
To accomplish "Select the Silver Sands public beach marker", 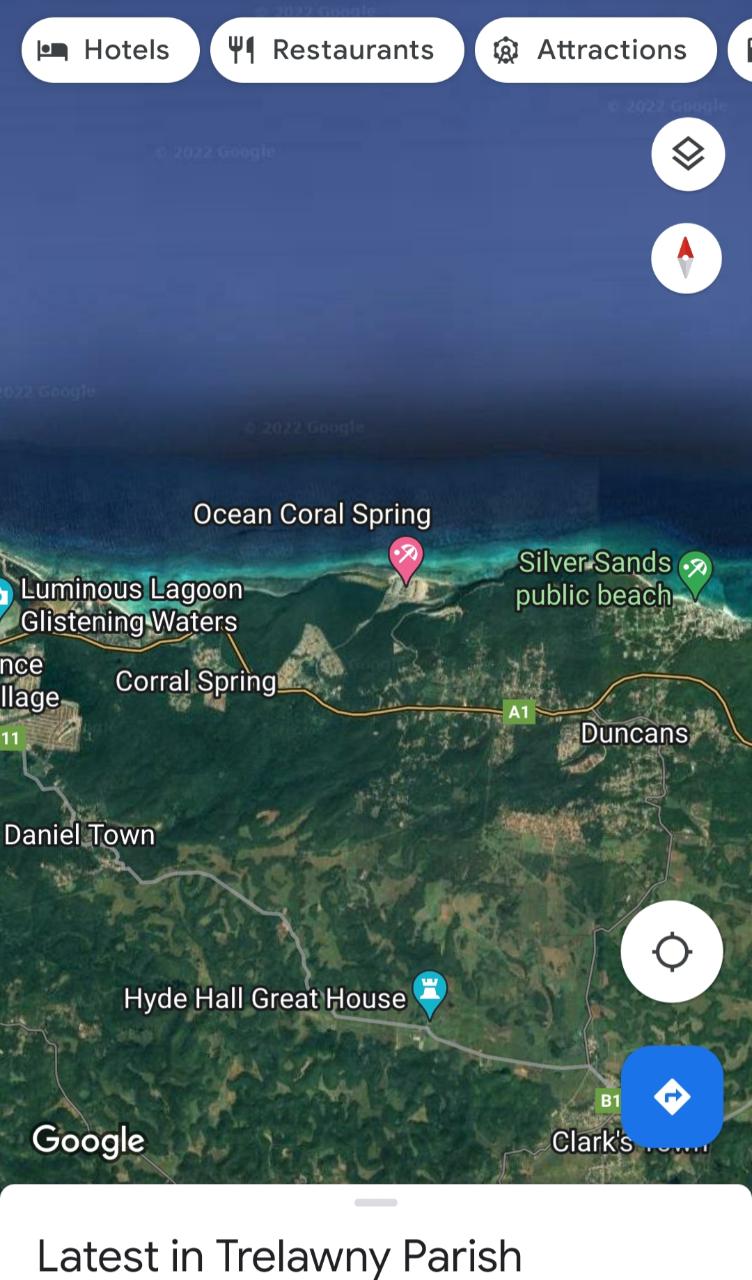I will pos(695,571).
